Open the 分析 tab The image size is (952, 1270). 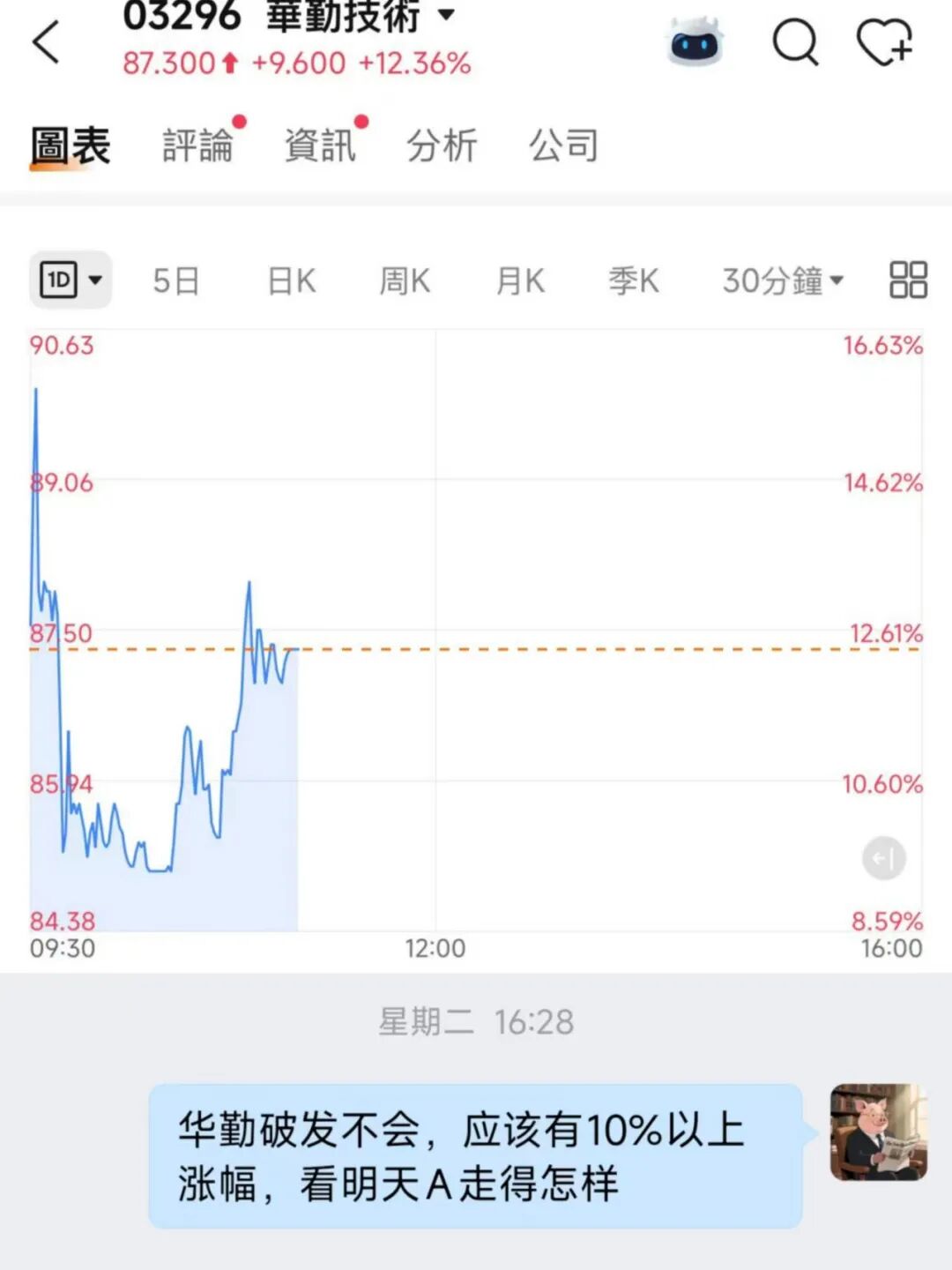click(442, 146)
